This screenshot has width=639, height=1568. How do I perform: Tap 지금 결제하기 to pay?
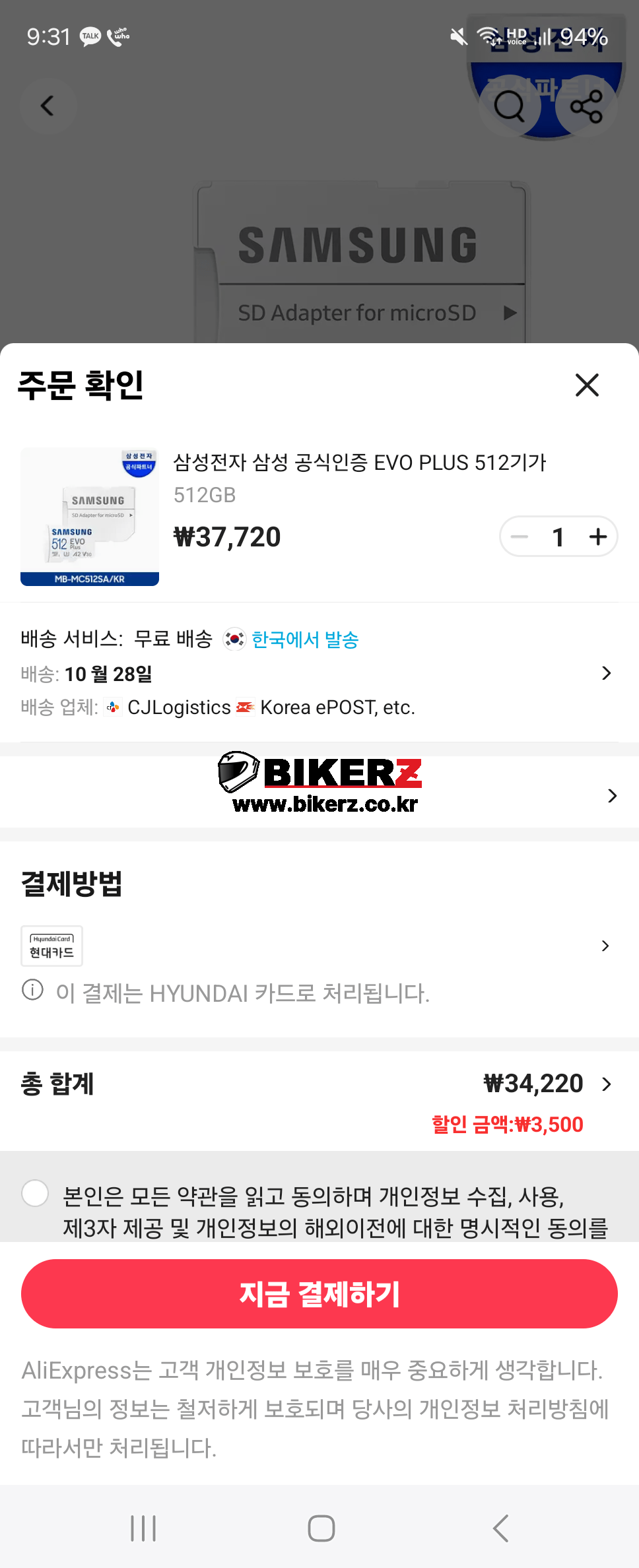point(319,1293)
